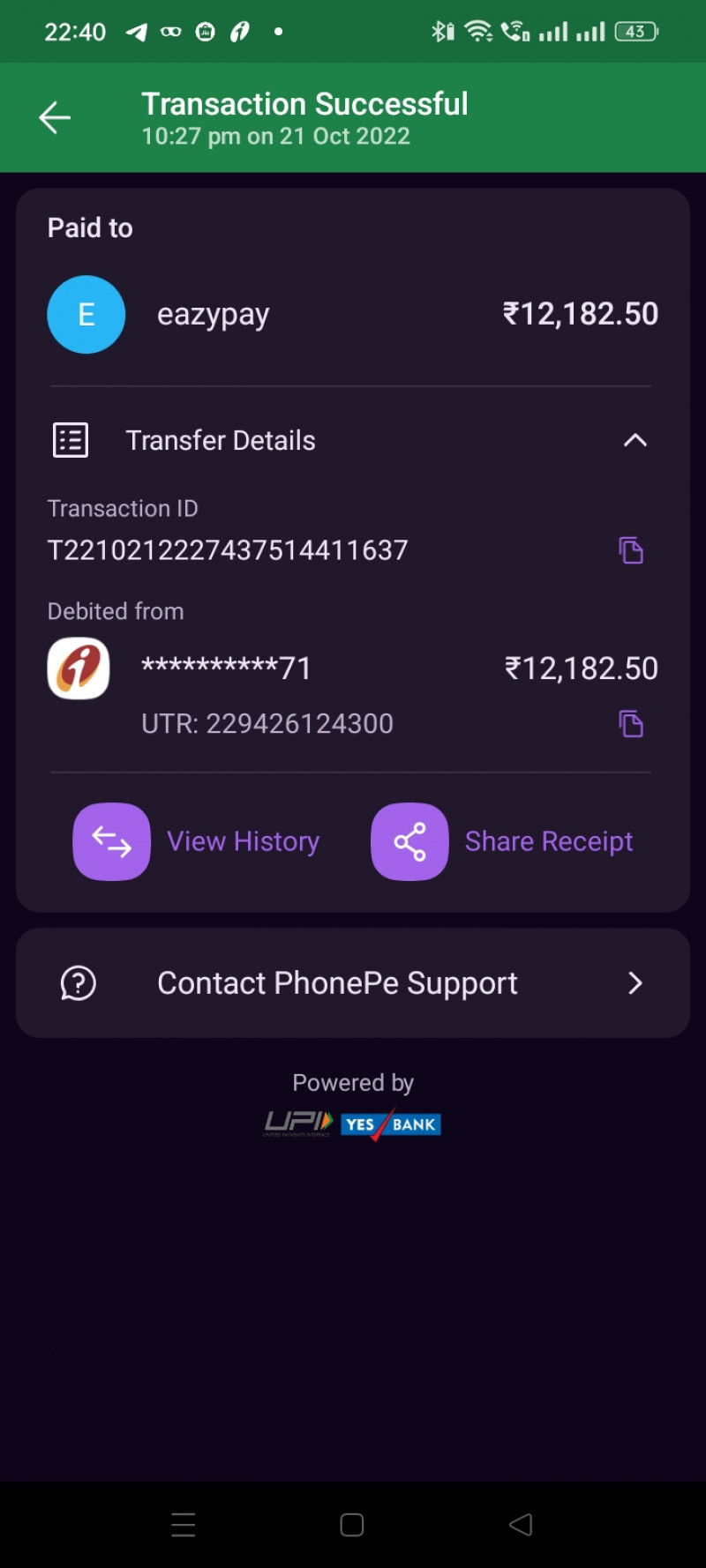
Task: Copy the UTR number
Action: pos(631,724)
